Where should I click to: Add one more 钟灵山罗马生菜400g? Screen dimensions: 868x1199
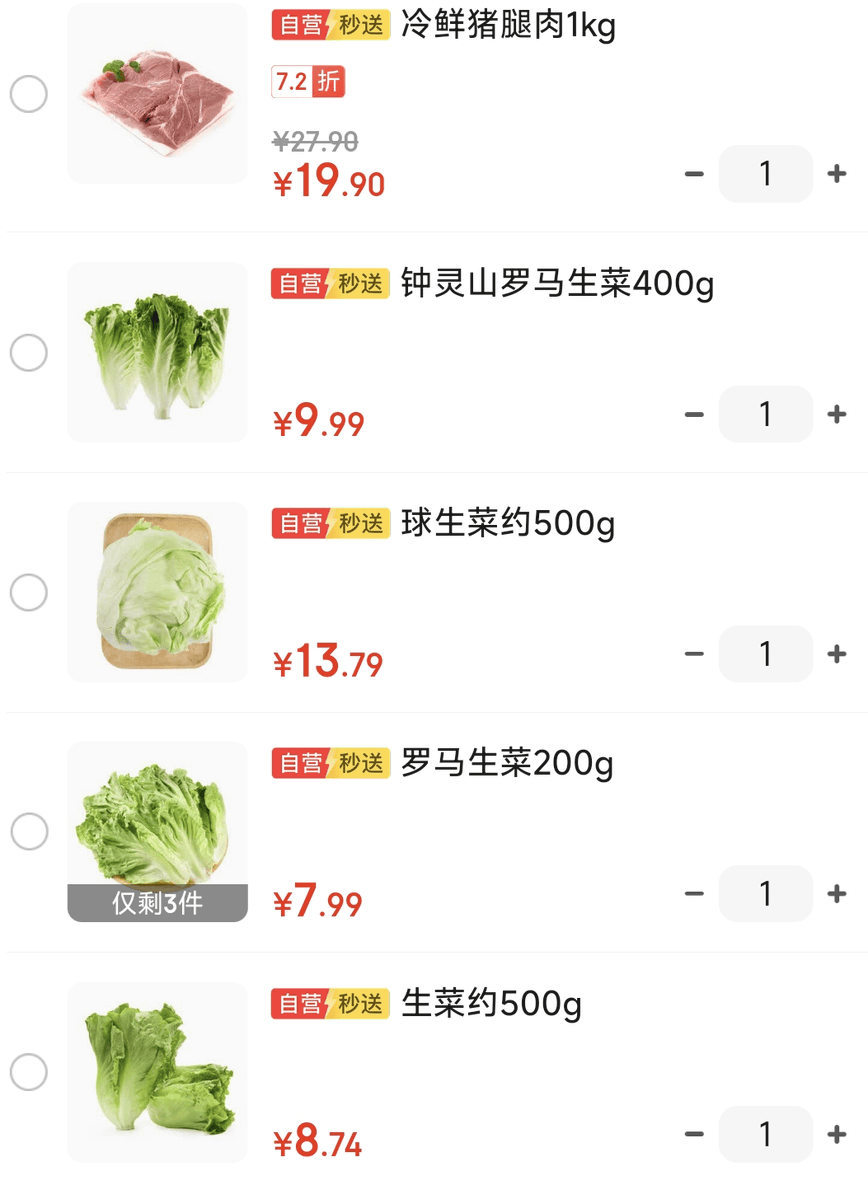coord(837,414)
